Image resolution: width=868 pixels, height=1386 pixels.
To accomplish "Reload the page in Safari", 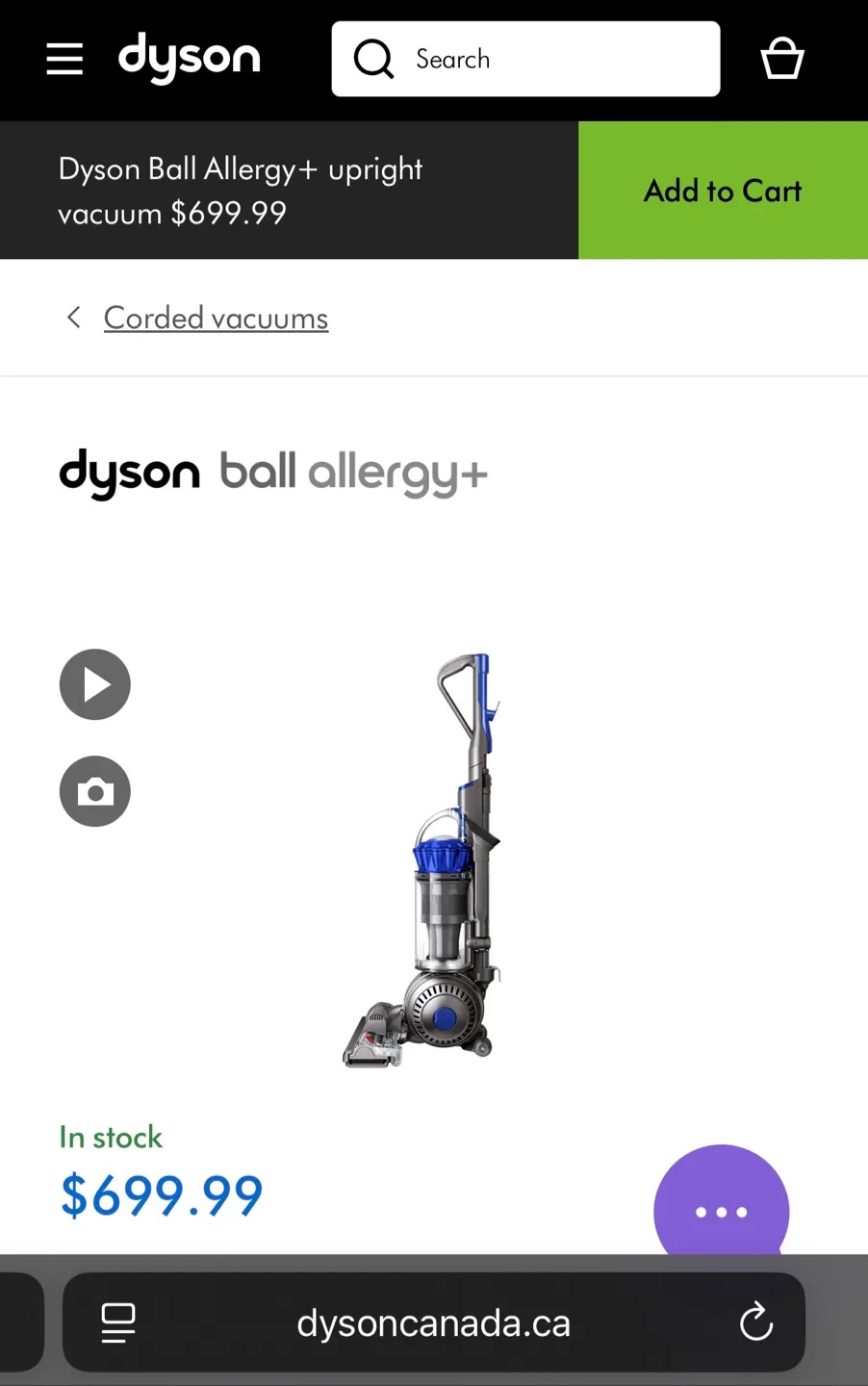I will tap(755, 1322).
